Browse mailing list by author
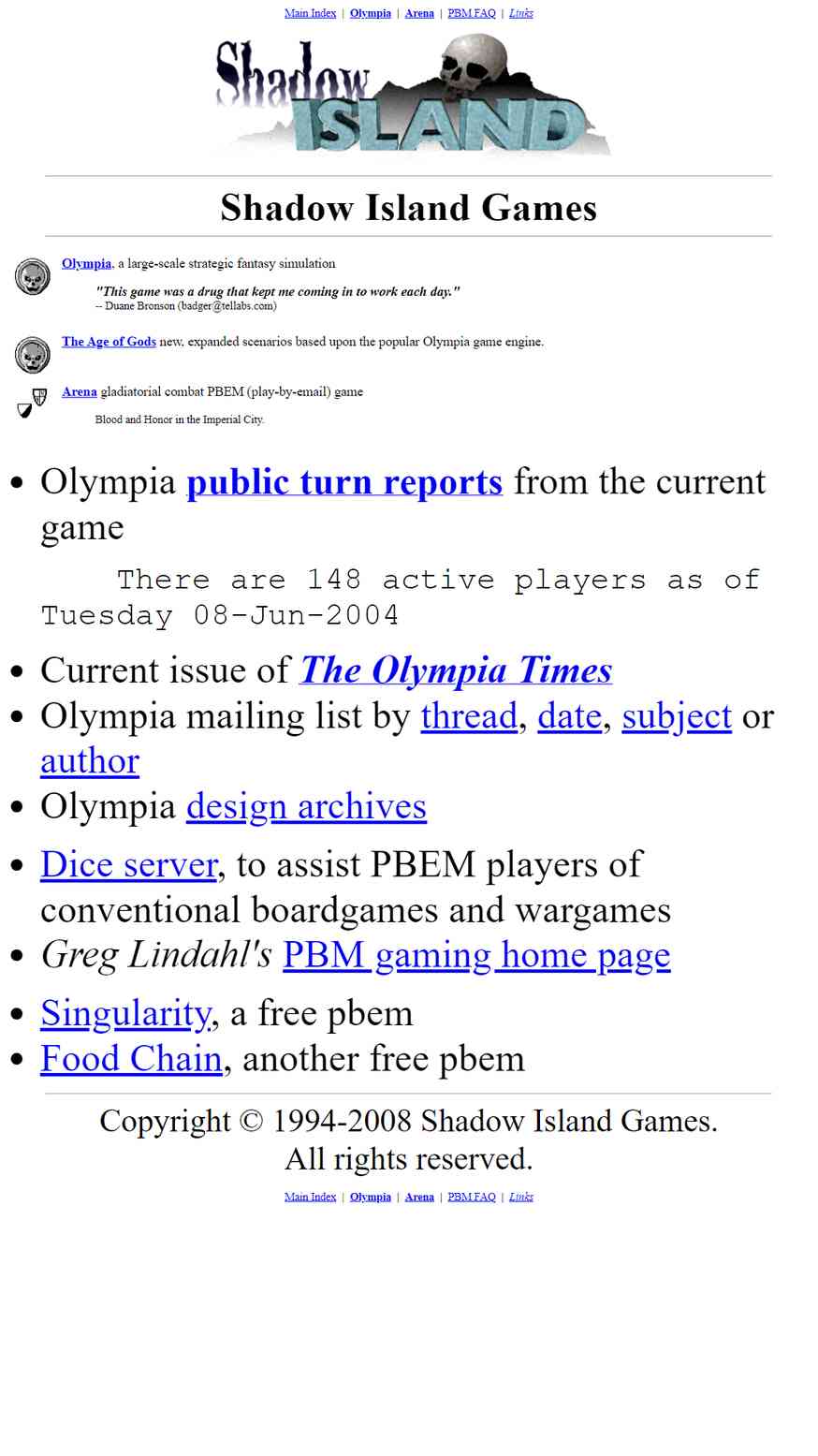The width and height of the screenshot is (818, 1456). click(x=90, y=761)
